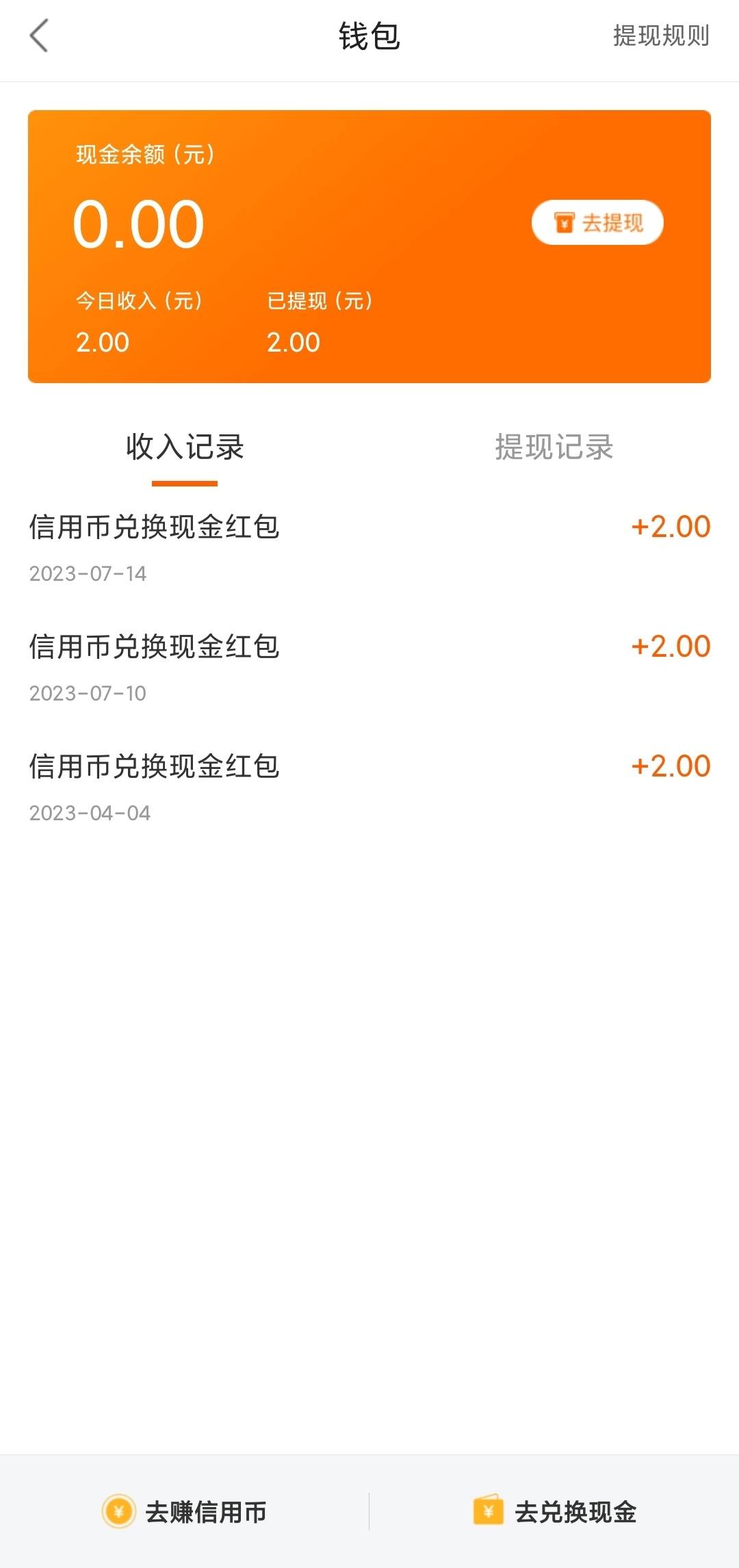Tap 去兑换现金 at the bottom
The height and width of the screenshot is (1568, 739).
tap(554, 1512)
